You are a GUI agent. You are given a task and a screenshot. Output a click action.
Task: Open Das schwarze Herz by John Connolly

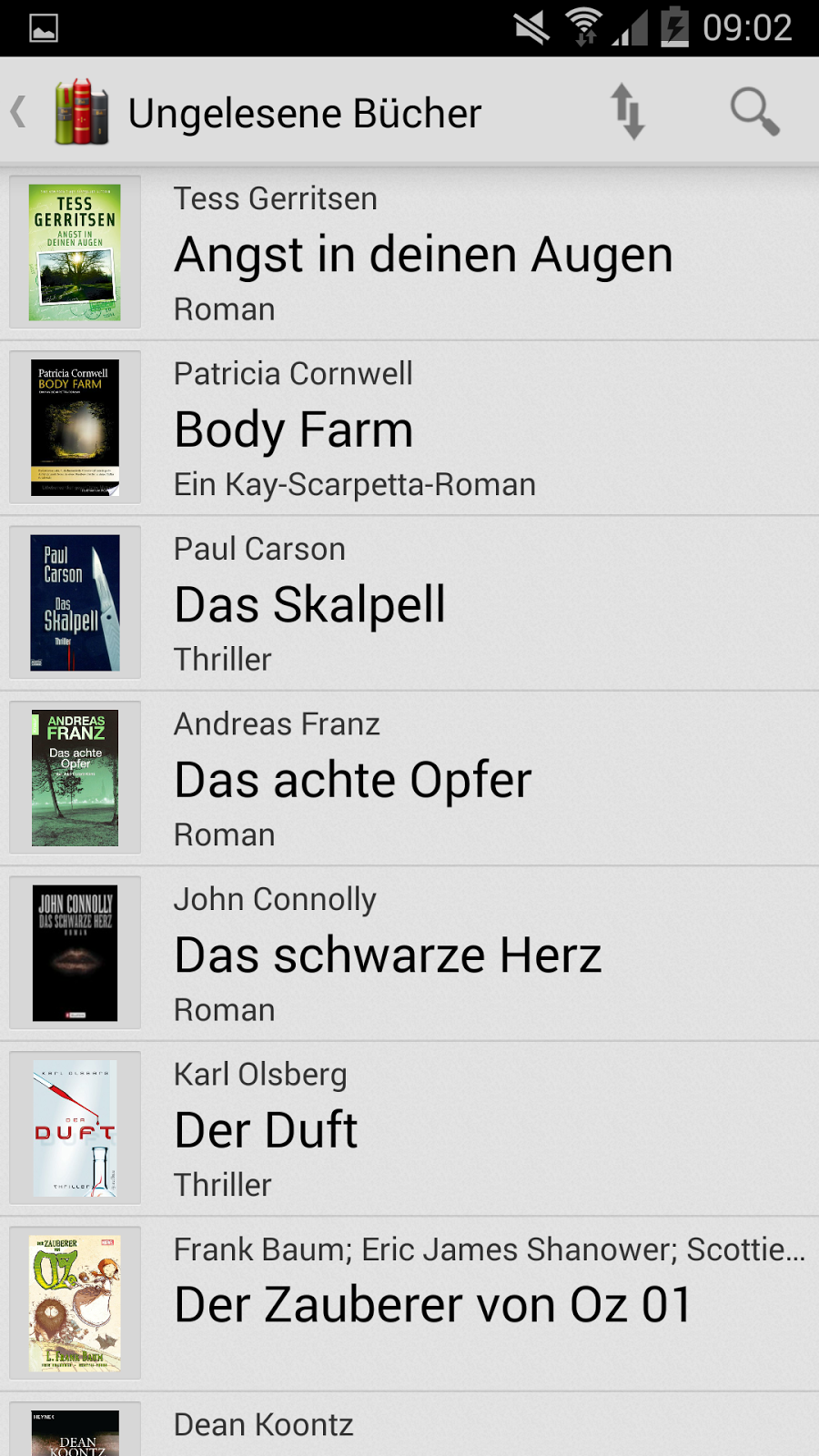pos(409,954)
